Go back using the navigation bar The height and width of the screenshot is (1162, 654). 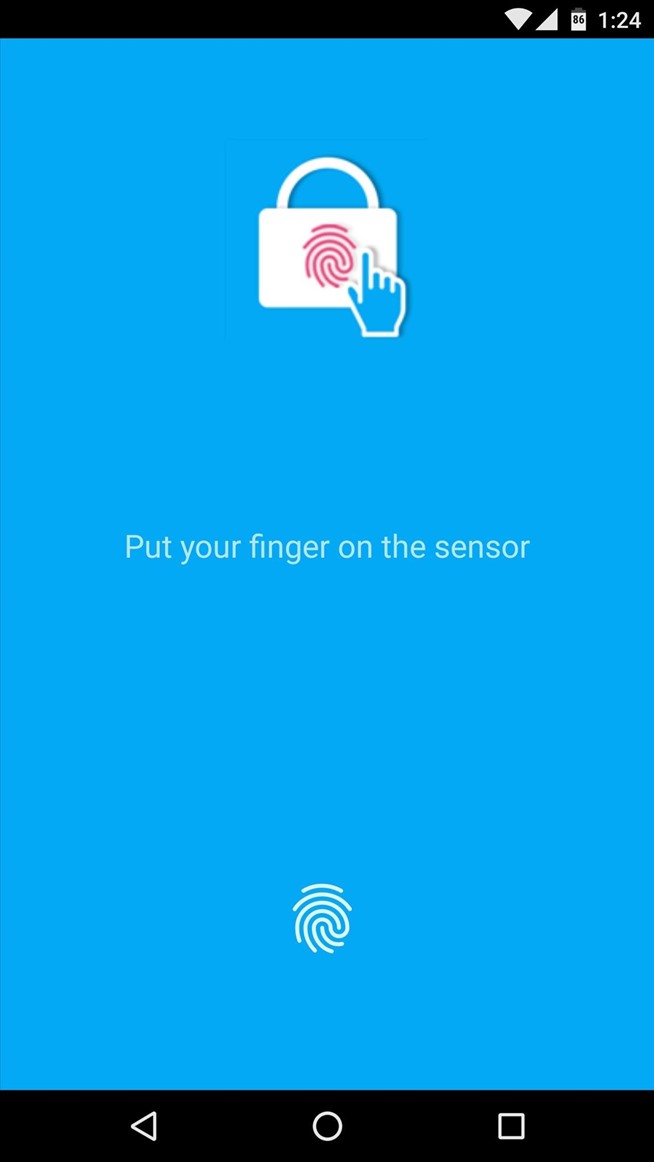pos(144,1126)
